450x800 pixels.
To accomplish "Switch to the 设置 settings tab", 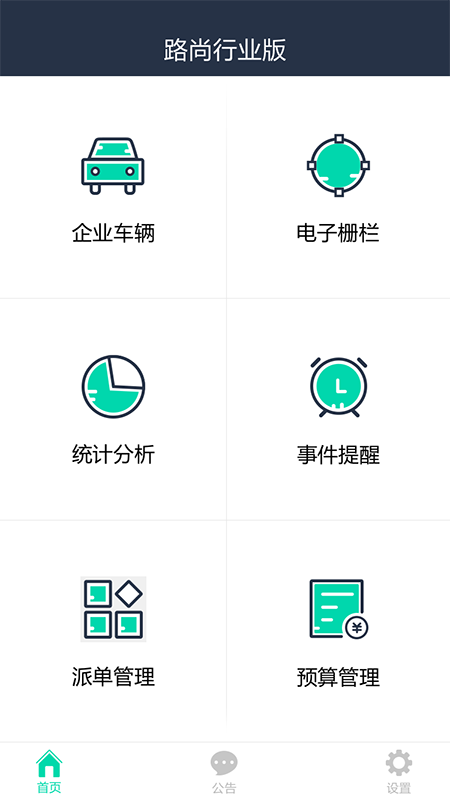I will pyautogui.click(x=399, y=771).
